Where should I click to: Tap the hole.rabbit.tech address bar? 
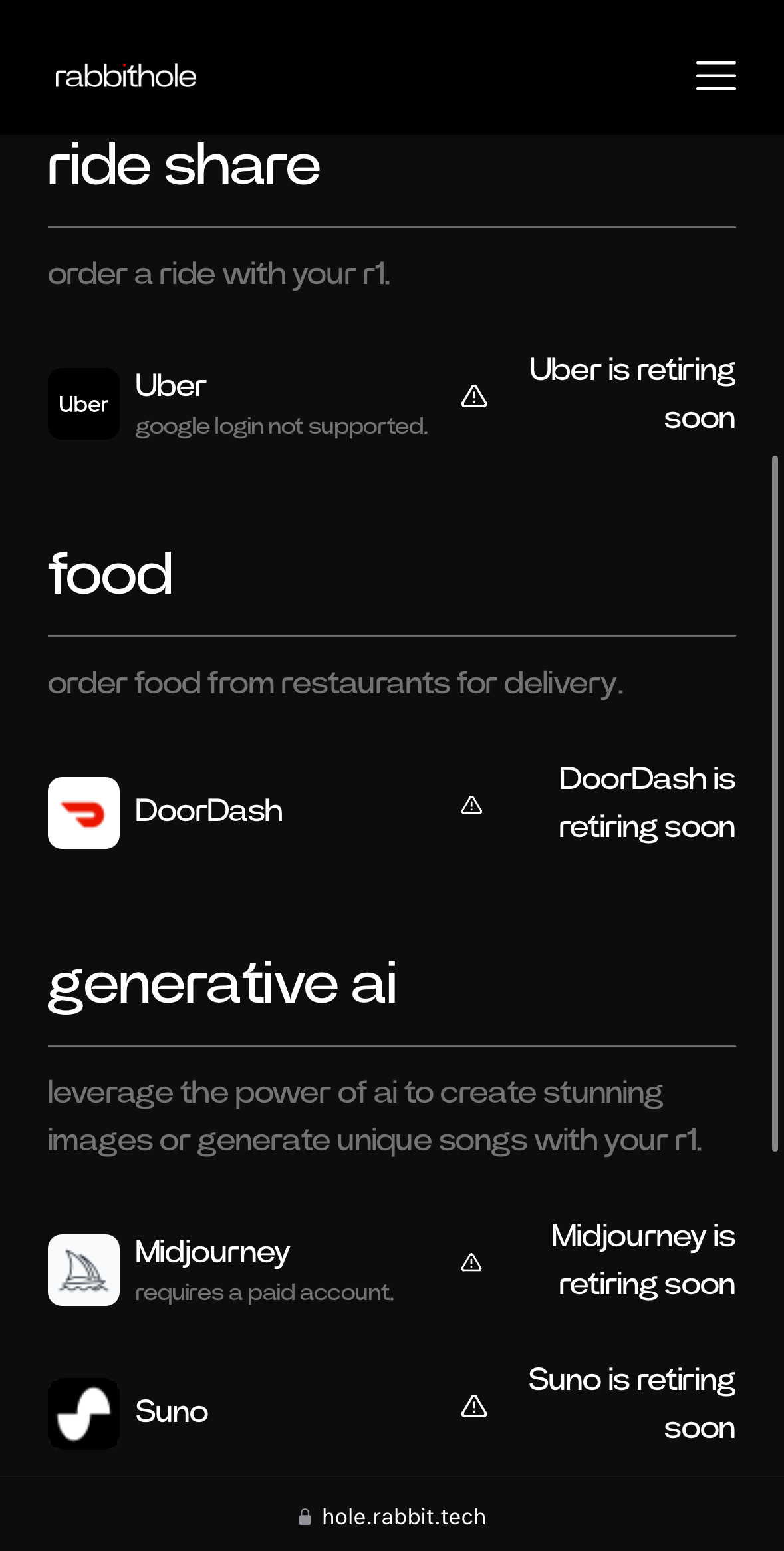coord(392,1516)
